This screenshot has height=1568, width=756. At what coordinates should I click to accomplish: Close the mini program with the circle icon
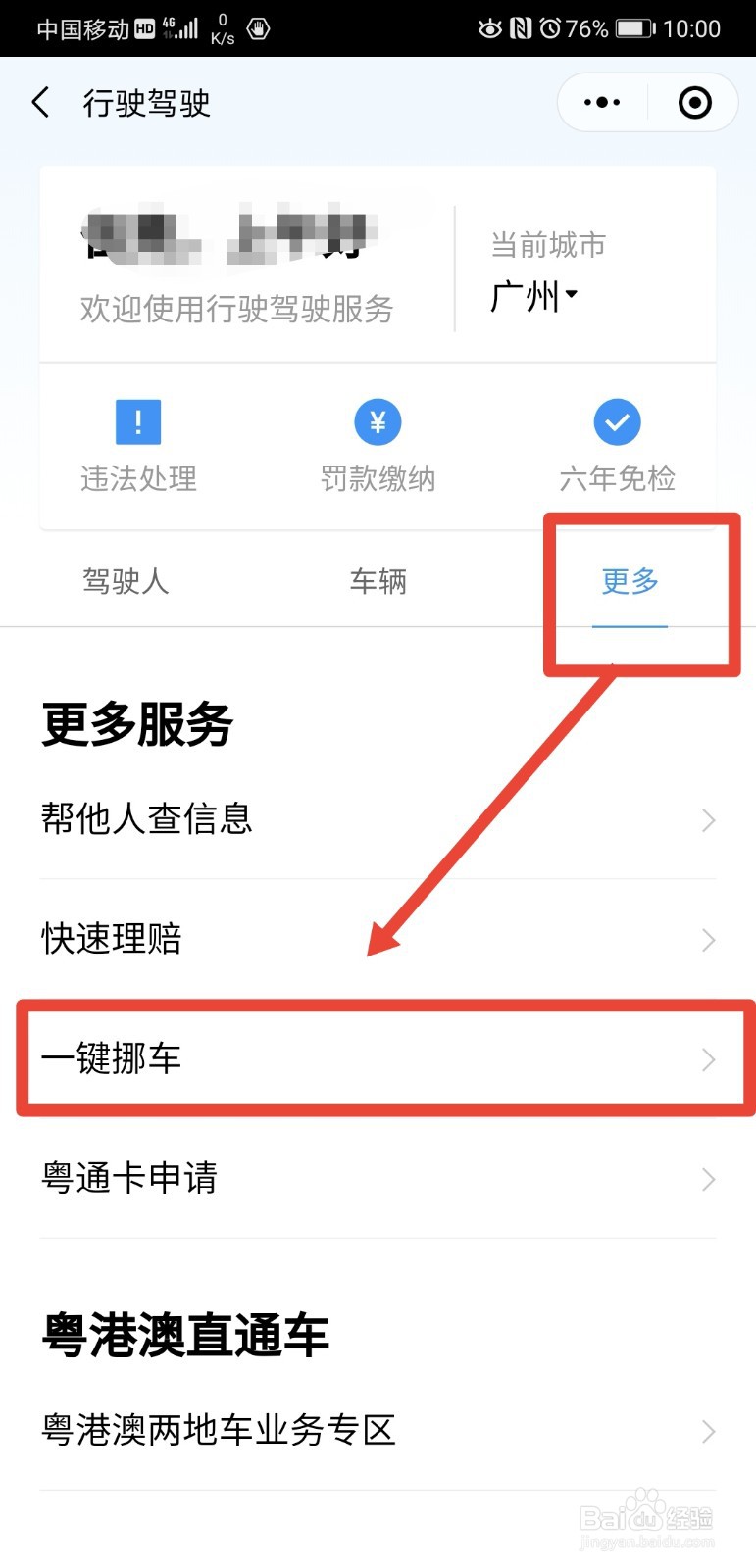[x=694, y=102]
